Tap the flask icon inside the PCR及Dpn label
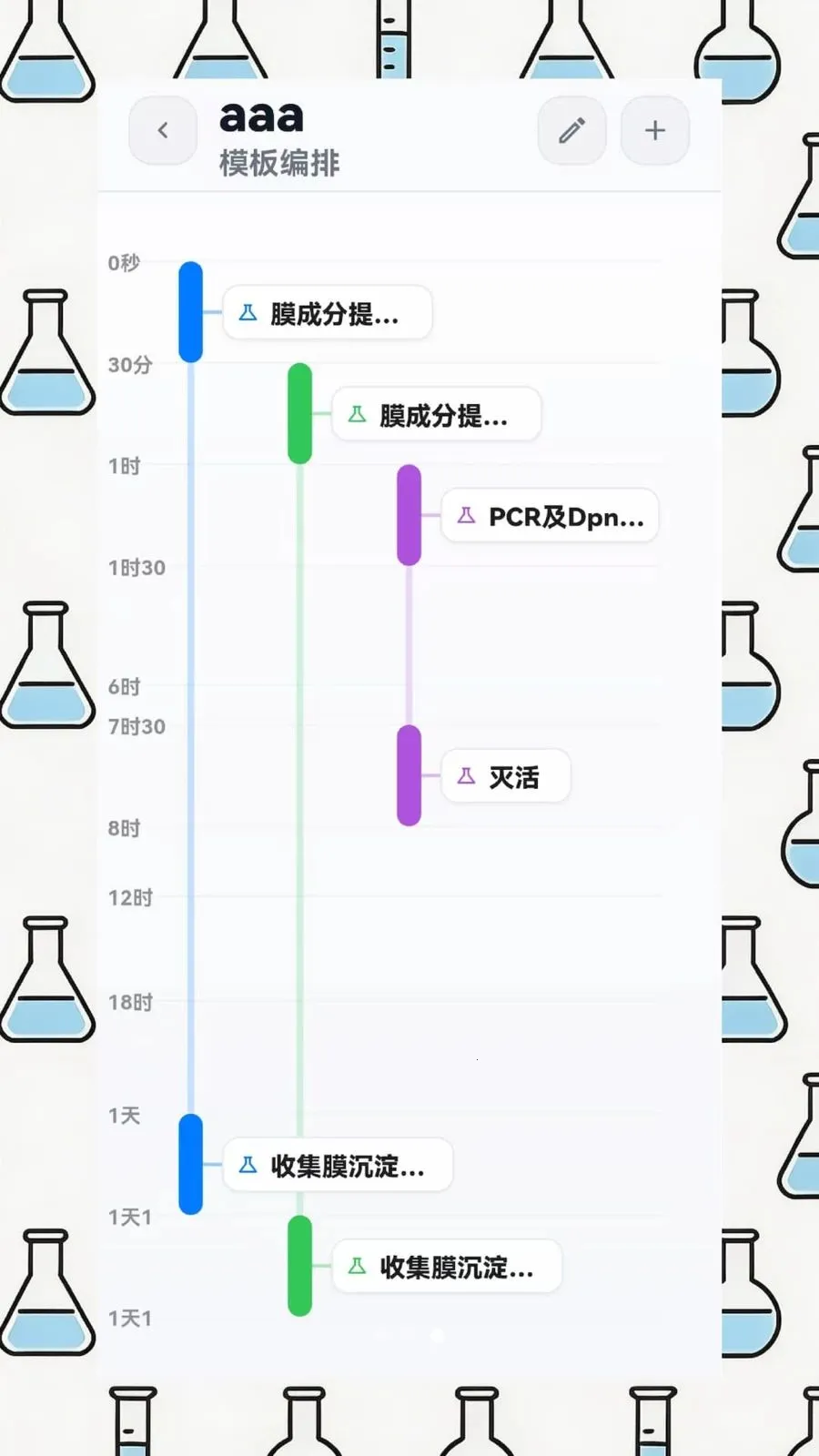The width and height of the screenshot is (819, 1456). [467, 515]
